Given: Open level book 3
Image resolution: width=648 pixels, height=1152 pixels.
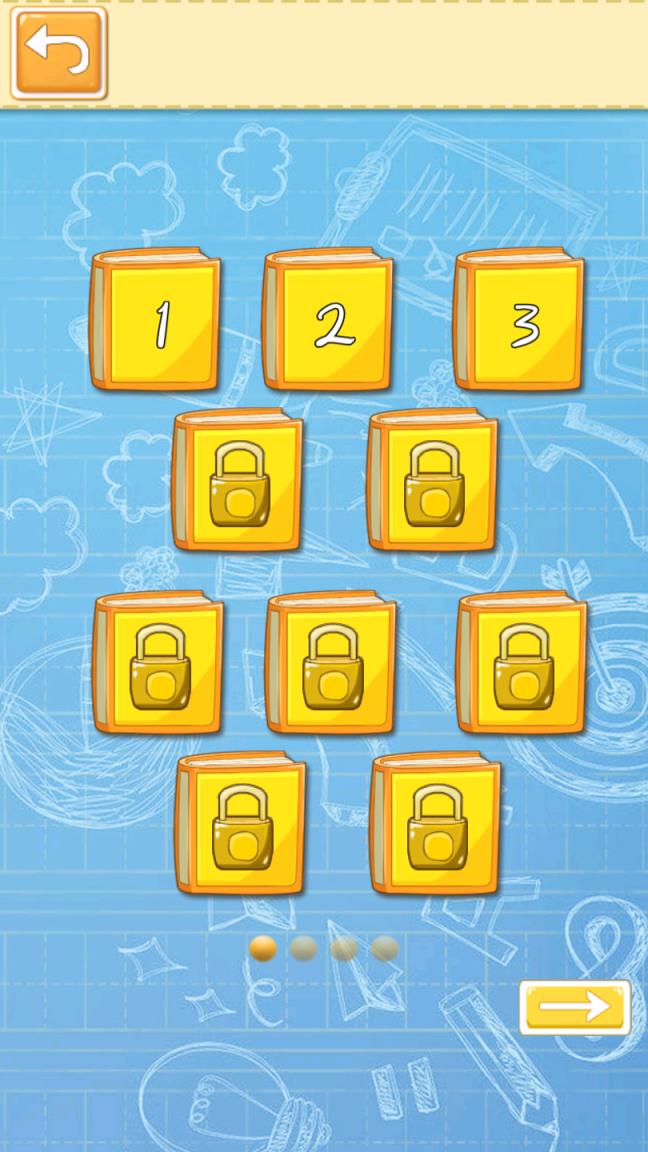Looking at the screenshot, I should tap(521, 321).
